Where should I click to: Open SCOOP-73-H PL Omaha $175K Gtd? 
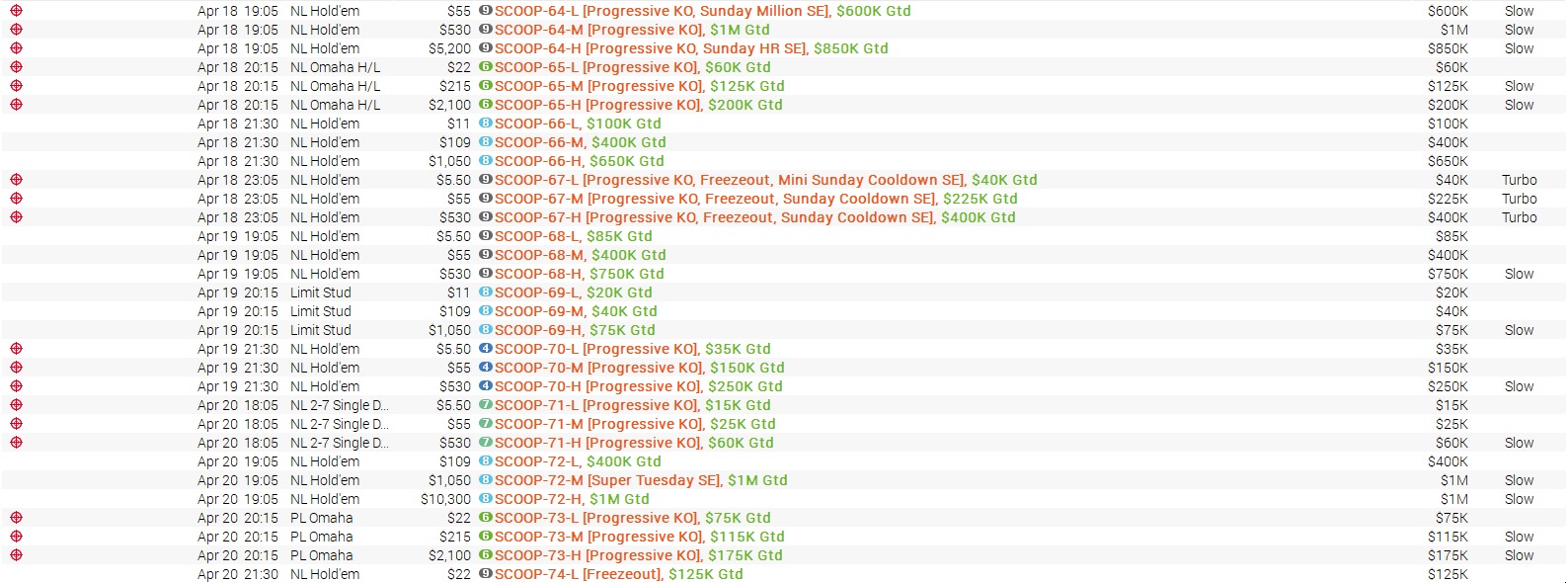[638, 555]
